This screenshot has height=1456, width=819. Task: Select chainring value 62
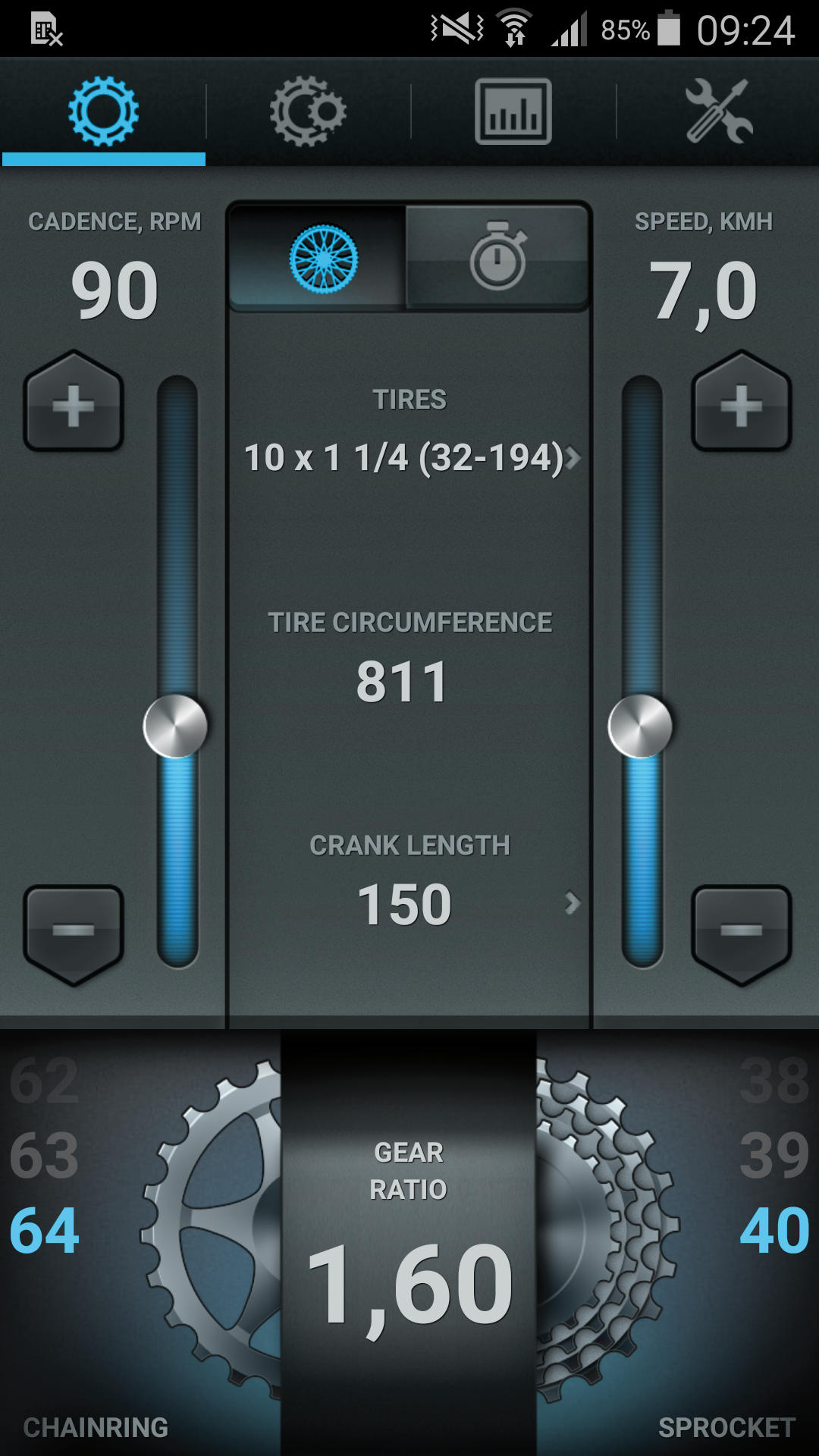44,1081
